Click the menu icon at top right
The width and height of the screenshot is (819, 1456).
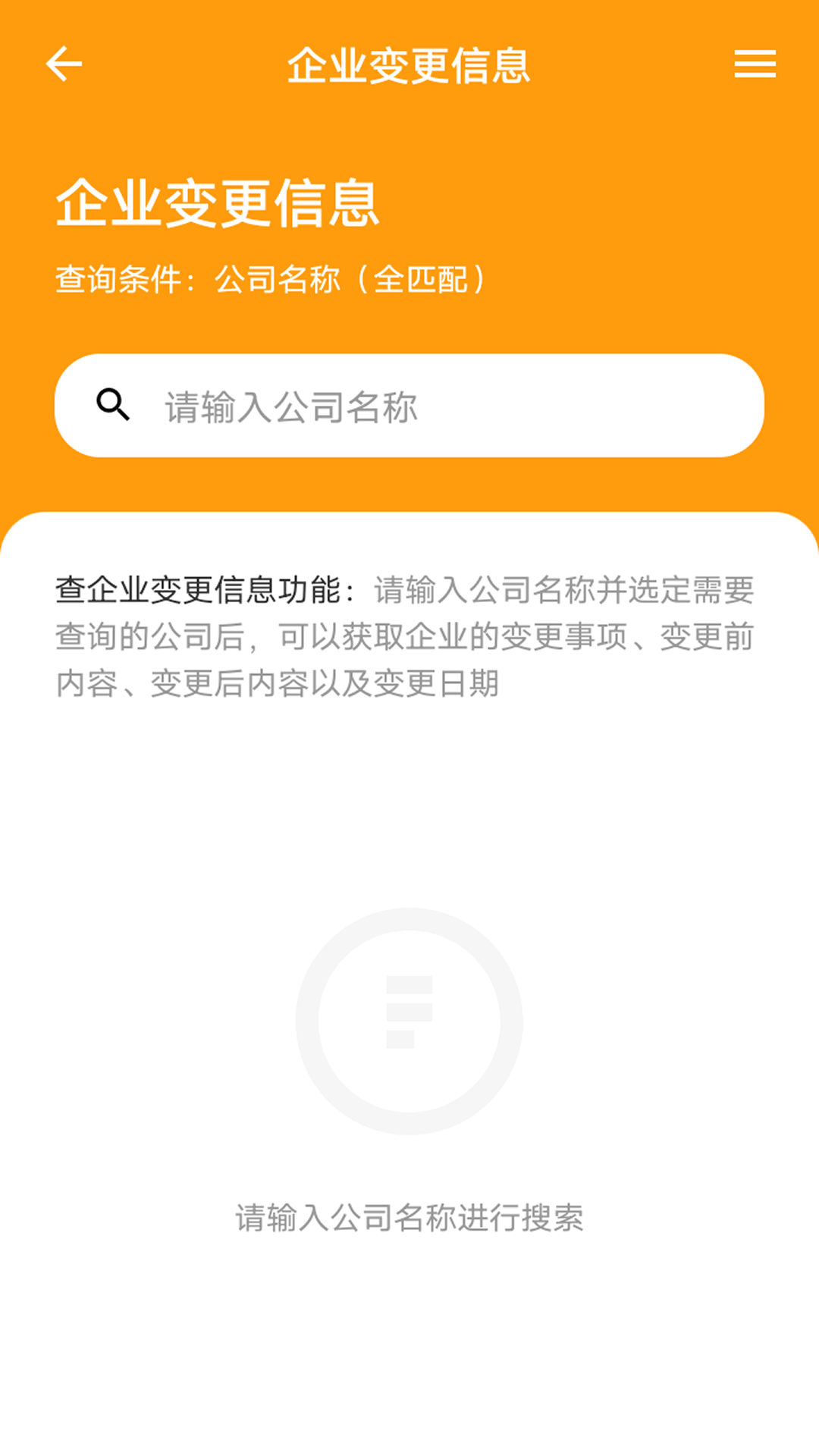click(x=755, y=64)
